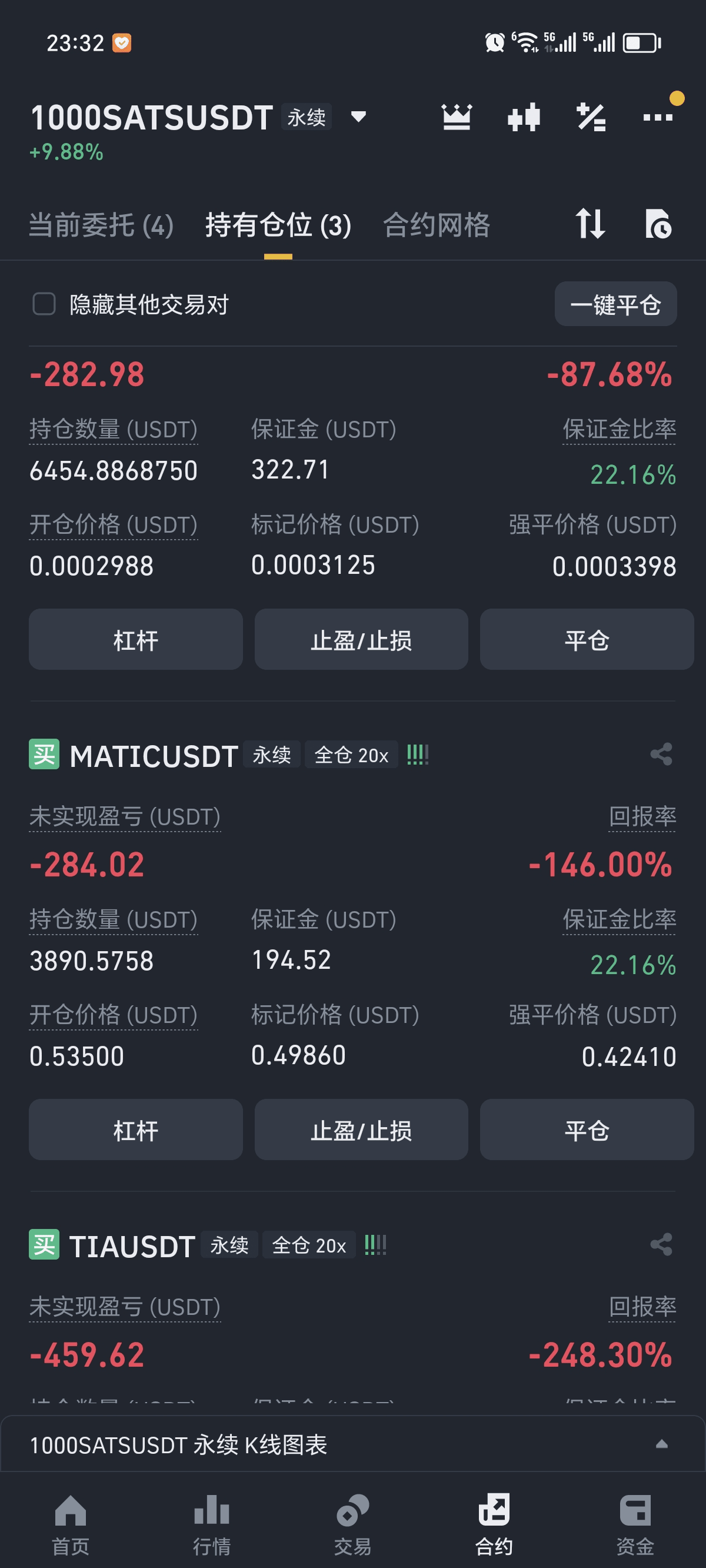The height and width of the screenshot is (1568, 706).
Task: Share the TIAUSDT position
Action: [661, 1245]
